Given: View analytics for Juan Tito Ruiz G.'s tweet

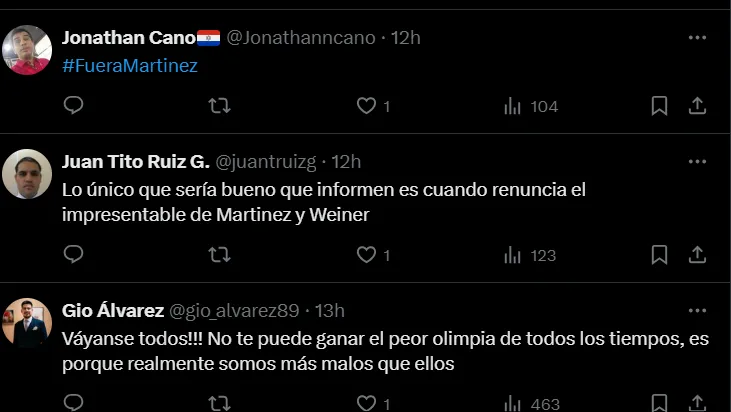Looking at the screenshot, I should point(530,255).
